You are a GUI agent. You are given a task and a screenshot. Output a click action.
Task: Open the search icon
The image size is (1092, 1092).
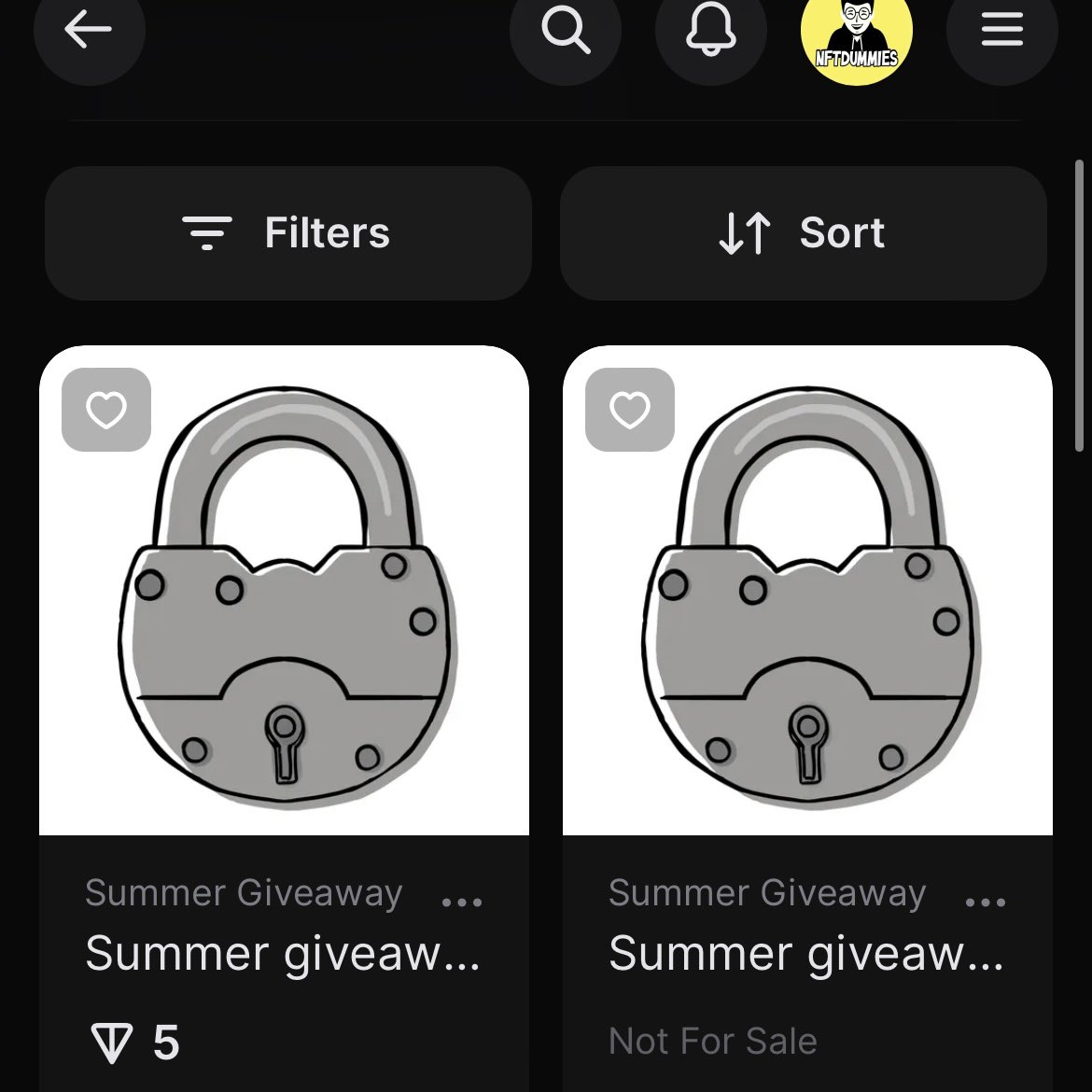(x=566, y=30)
